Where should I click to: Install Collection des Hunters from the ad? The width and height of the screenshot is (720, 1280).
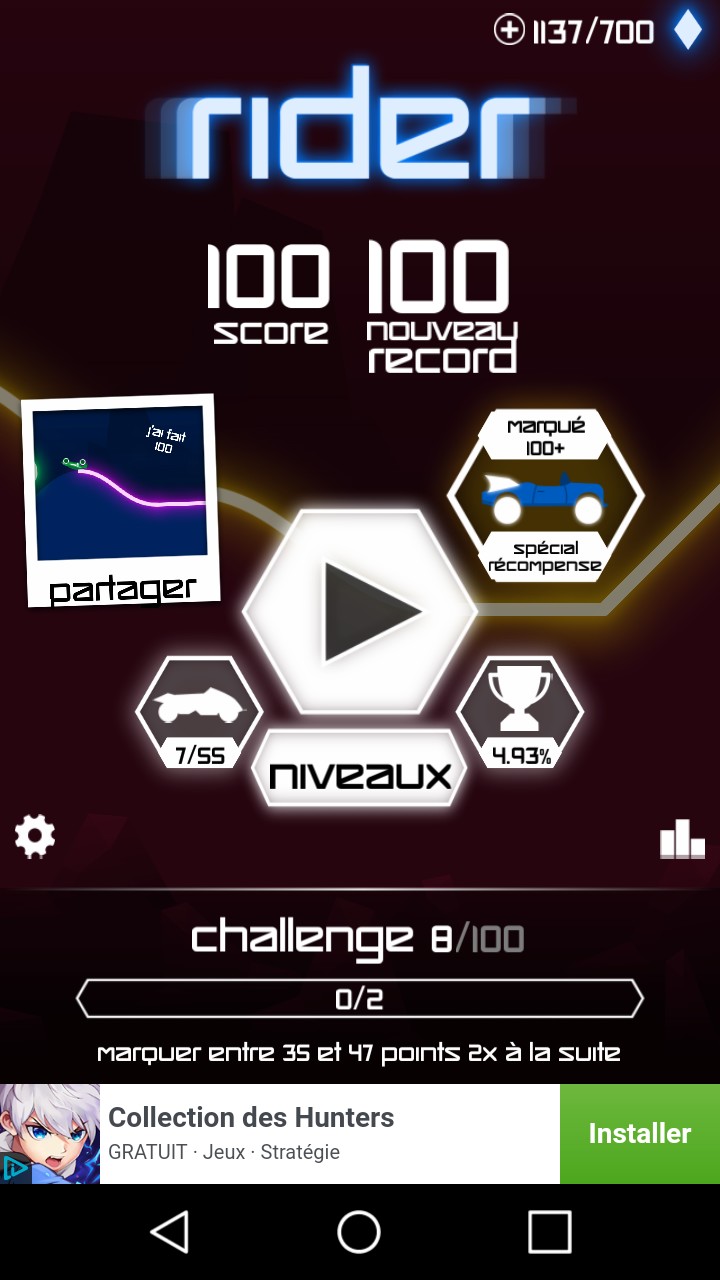[x=639, y=1133]
